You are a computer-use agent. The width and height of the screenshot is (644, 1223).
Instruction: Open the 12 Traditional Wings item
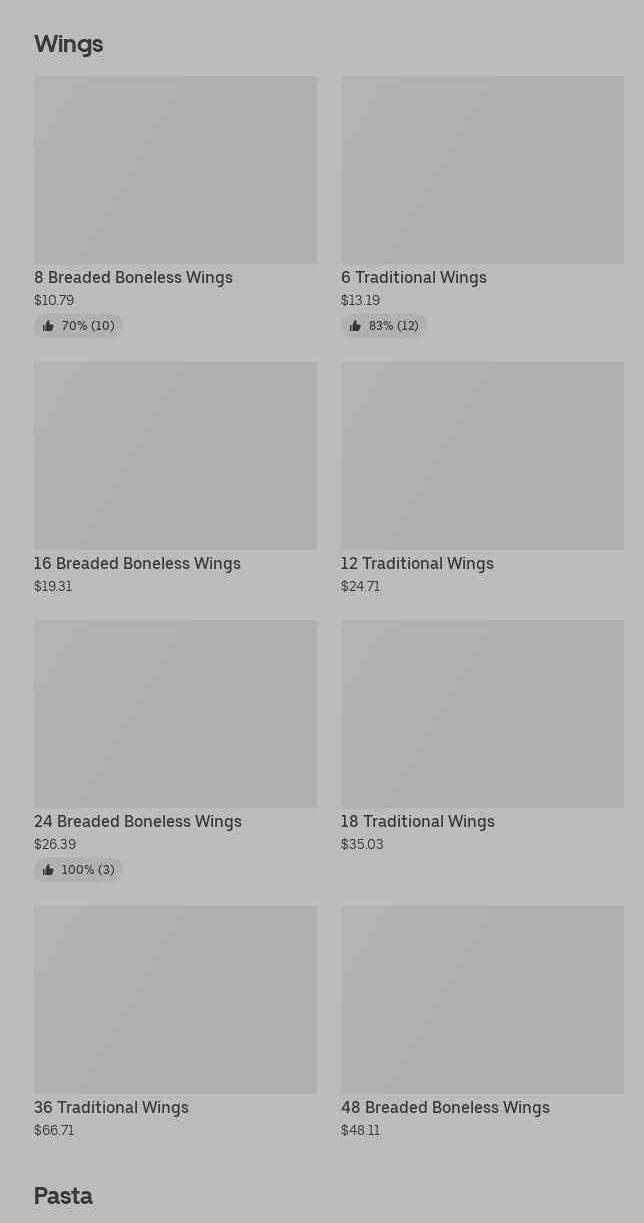click(x=482, y=479)
